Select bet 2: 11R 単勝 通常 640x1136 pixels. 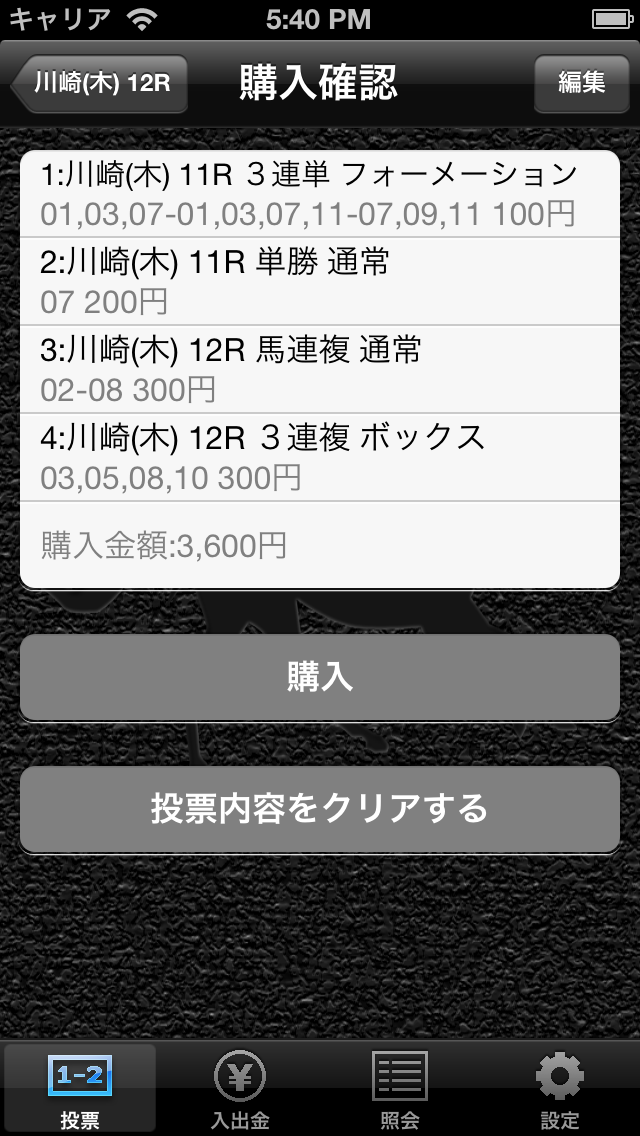(x=320, y=281)
